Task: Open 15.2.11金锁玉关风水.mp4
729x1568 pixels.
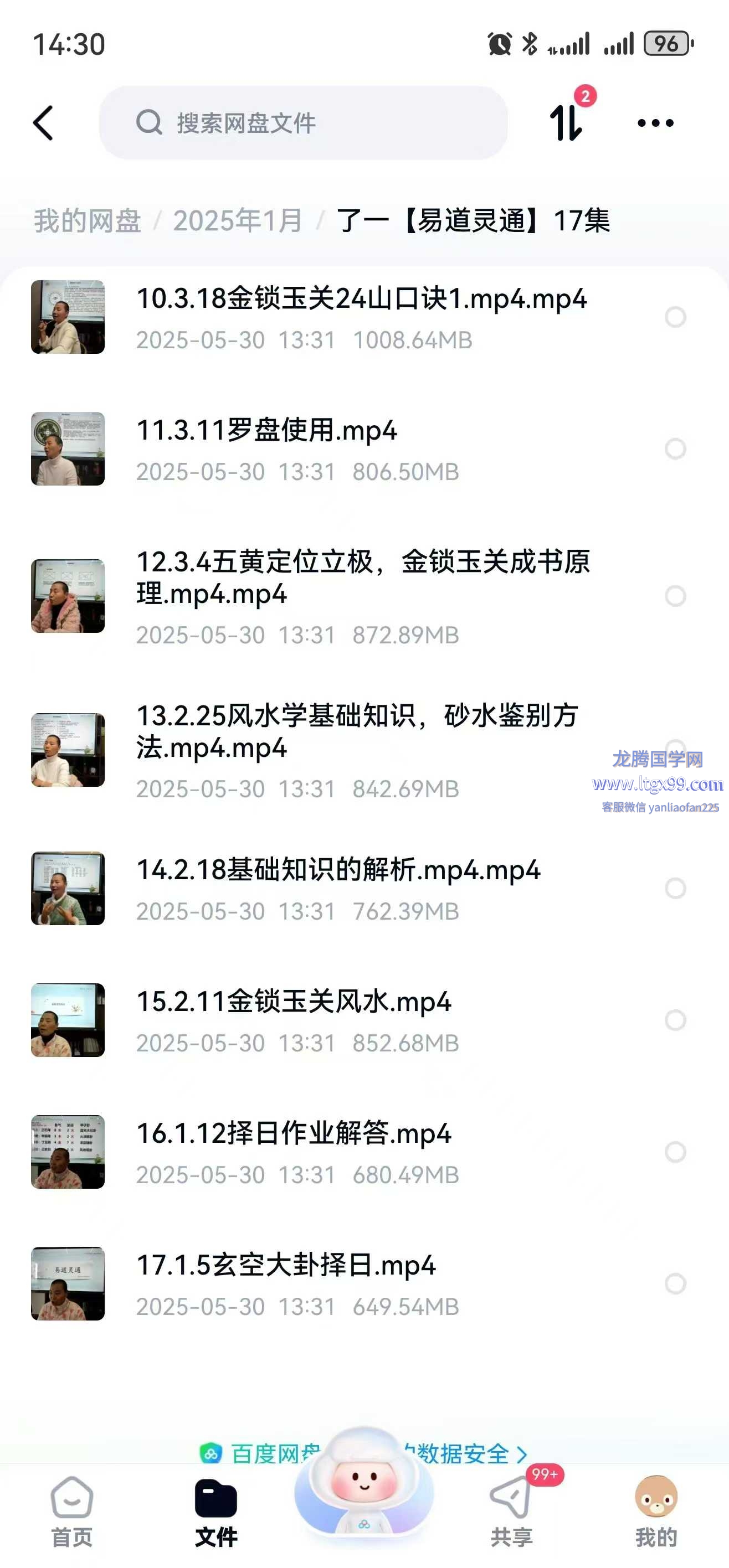Action: pyautogui.click(x=294, y=1002)
